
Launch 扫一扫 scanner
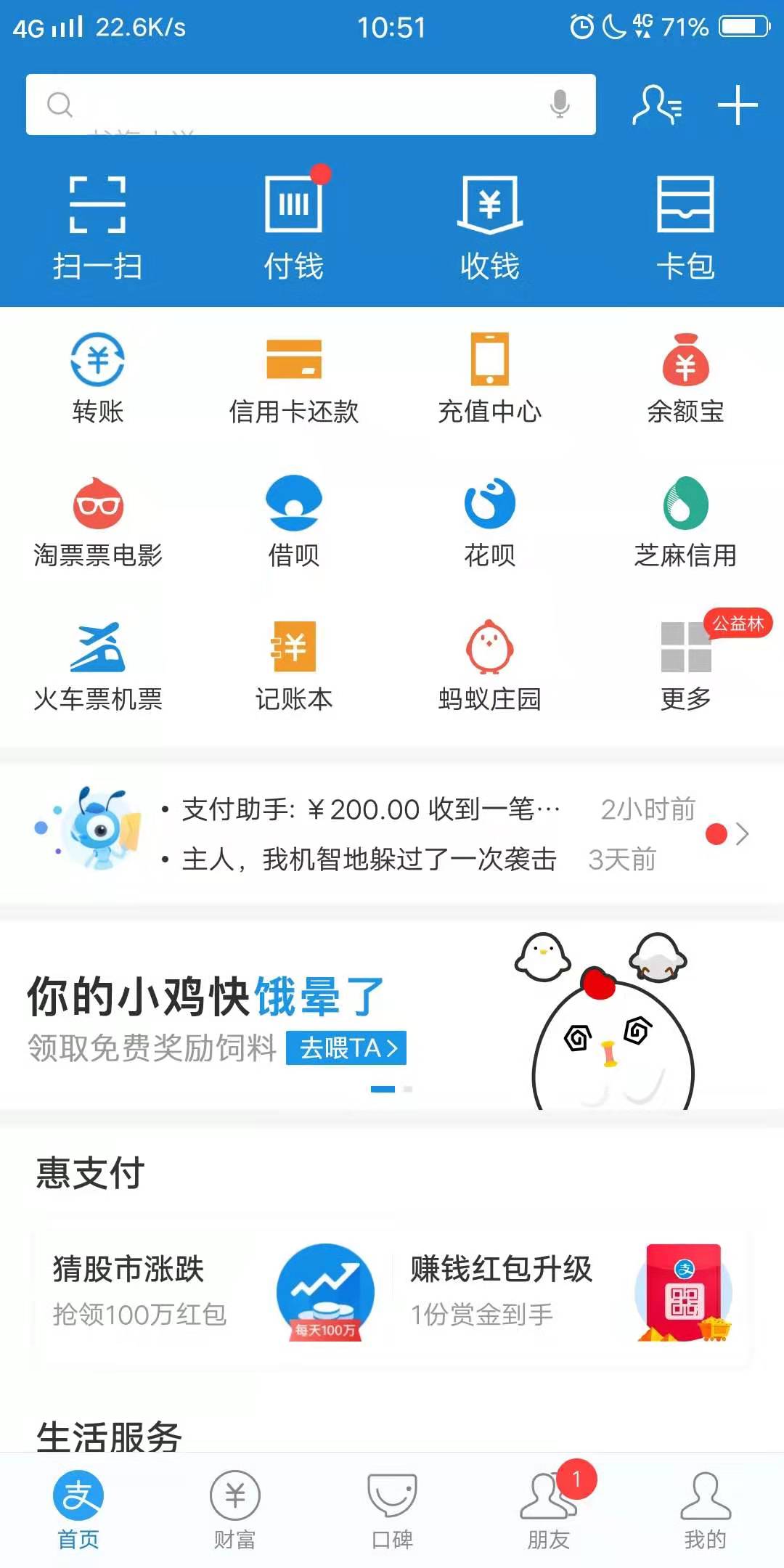pos(97,226)
